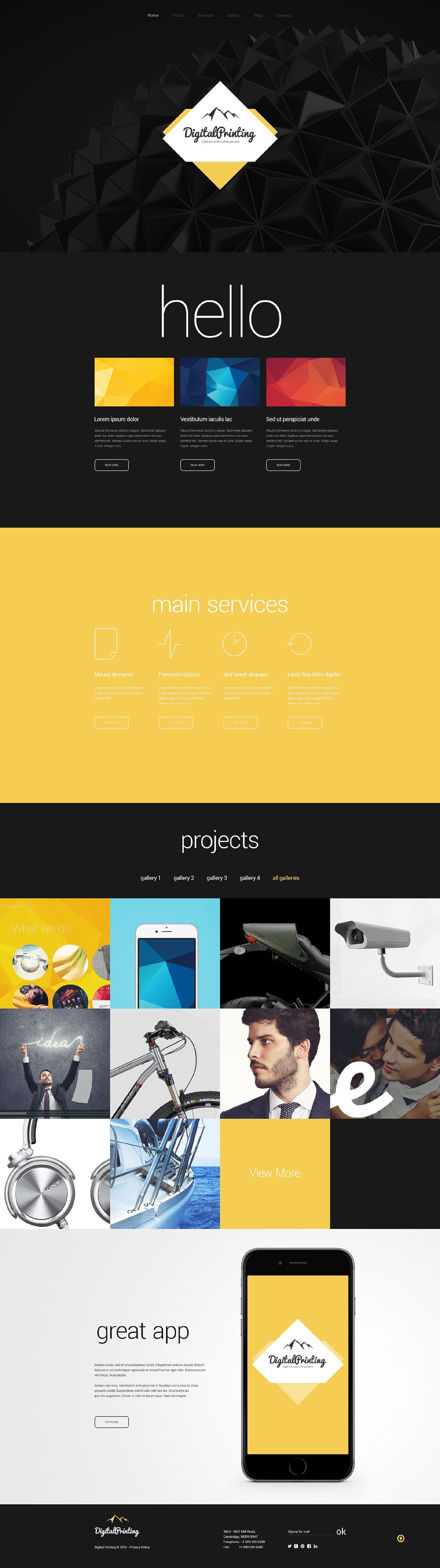Show all galleries

point(285,878)
